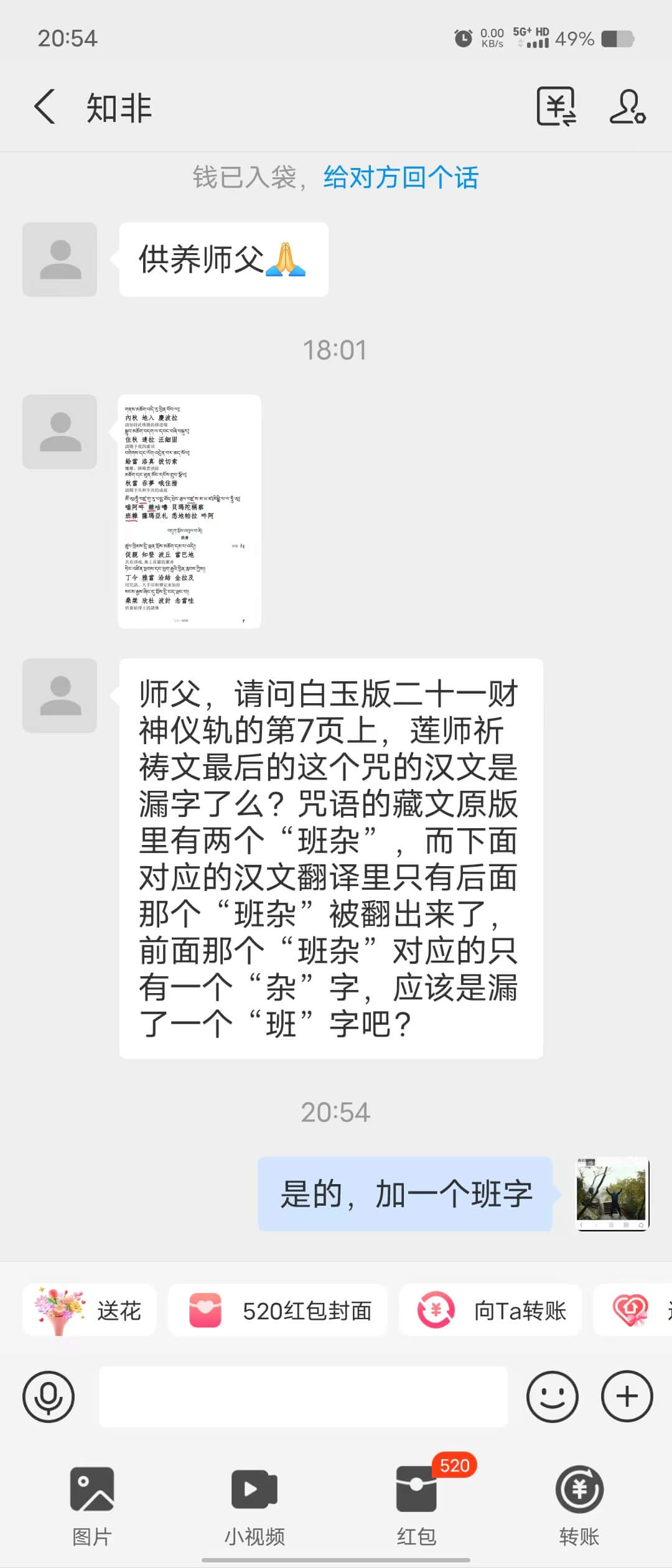Open the emoji picker
Image resolution: width=672 pixels, height=1568 pixels.
(x=553, y=1397)
